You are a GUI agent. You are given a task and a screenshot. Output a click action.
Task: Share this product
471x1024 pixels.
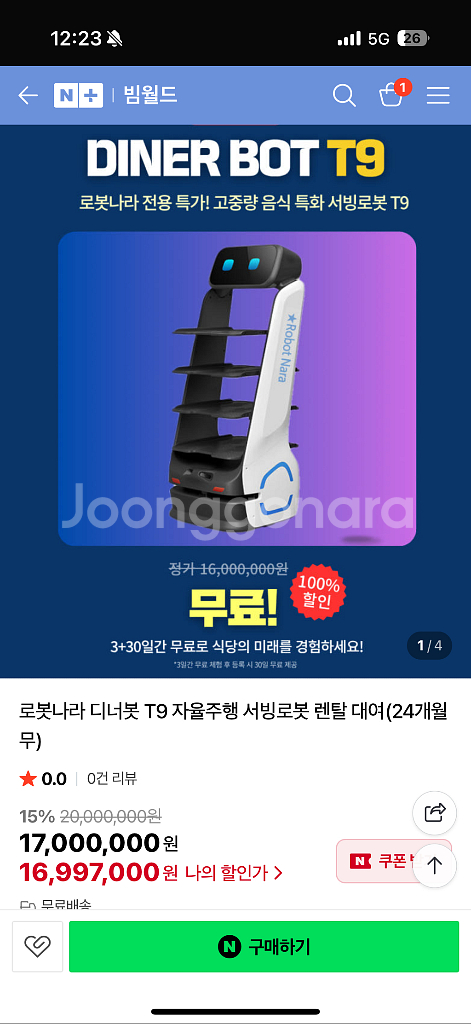click(x=434, y=812)
